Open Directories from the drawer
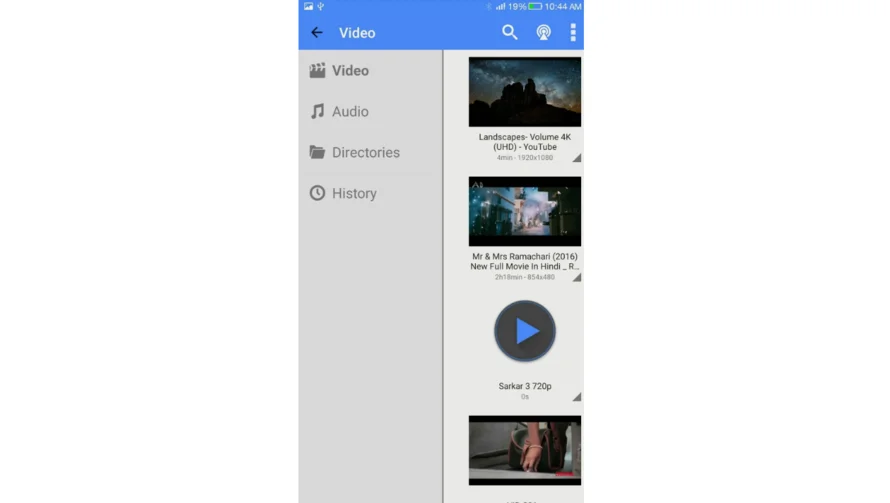The height and width of the screenshot is (503, 890). (365, 153)
